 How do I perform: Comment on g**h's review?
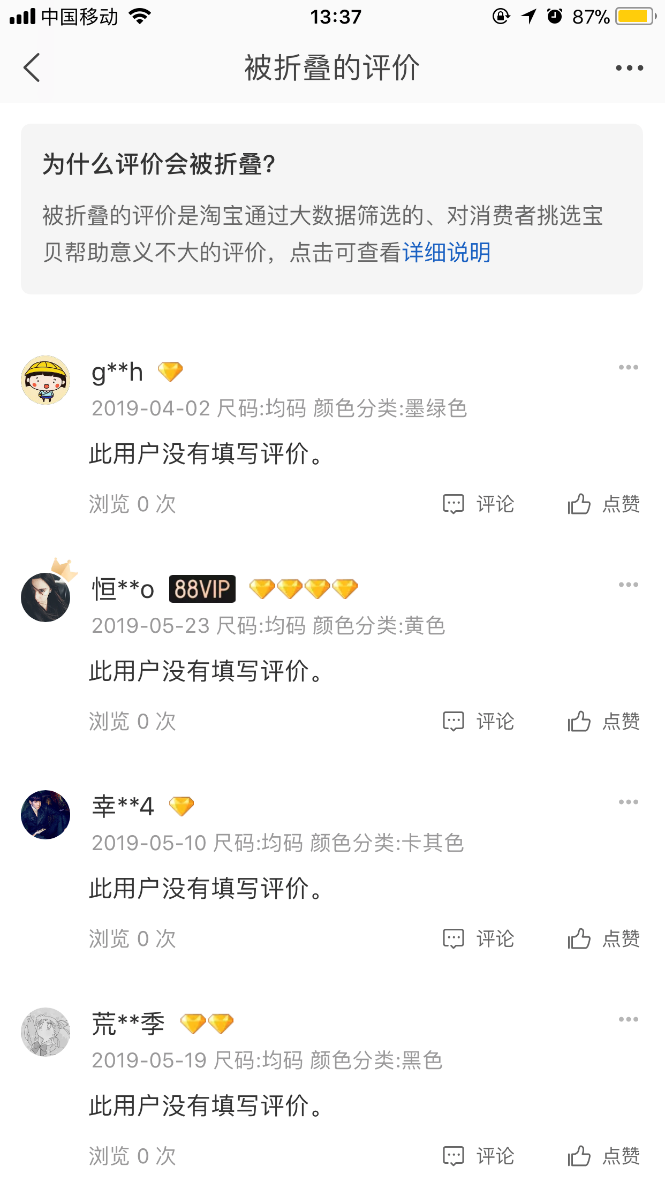tap(479, 504)
